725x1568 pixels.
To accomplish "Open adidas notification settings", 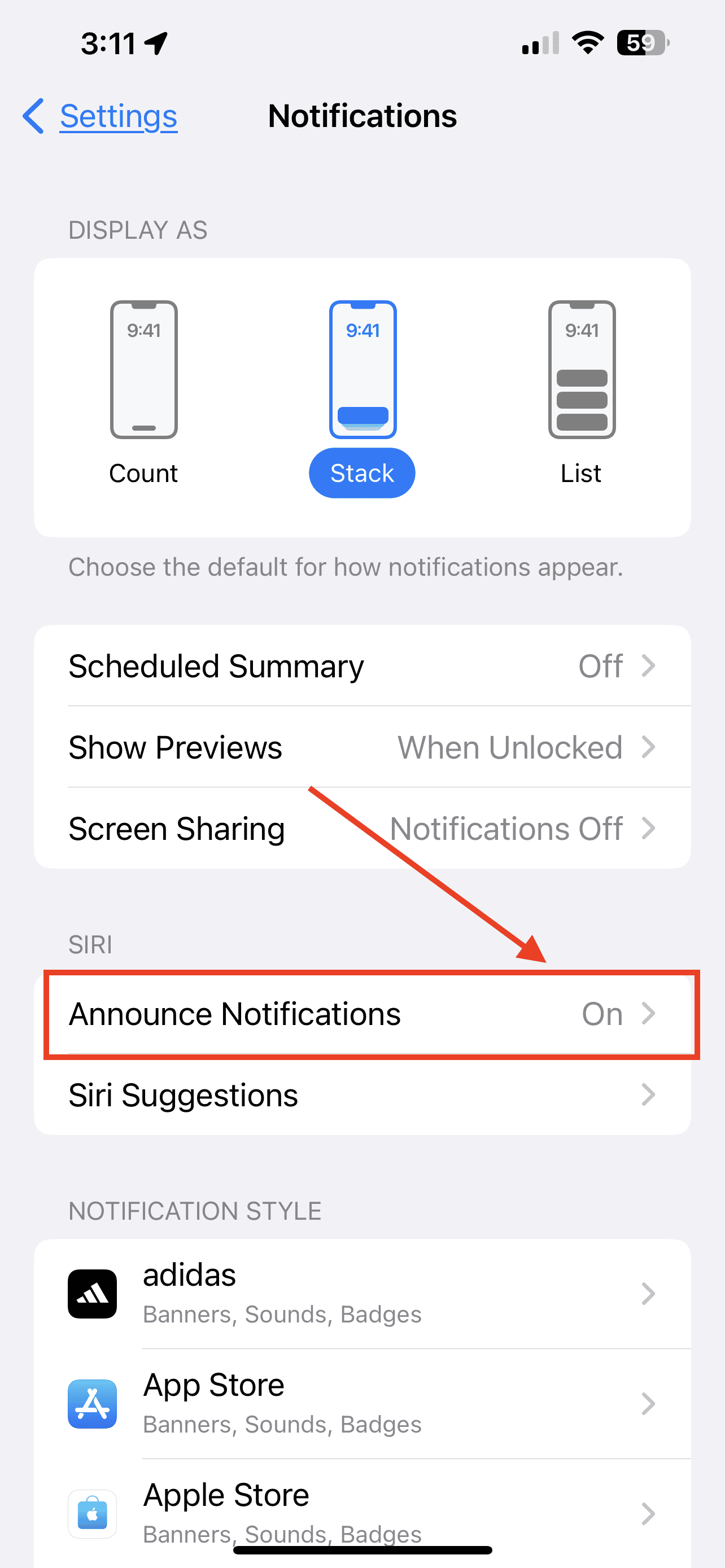I will pyautogui.click(x=362, y=1294).
